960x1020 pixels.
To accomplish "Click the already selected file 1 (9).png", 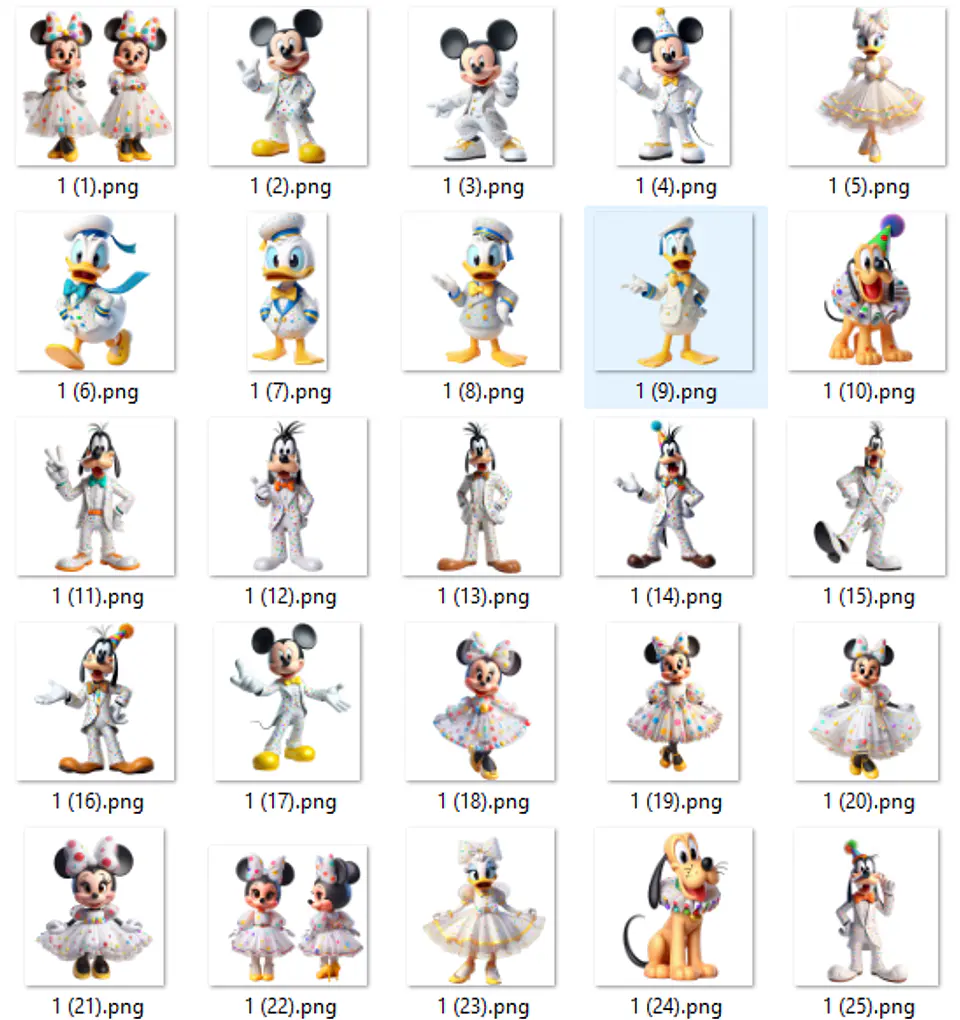I will click(x=673, y=290).
